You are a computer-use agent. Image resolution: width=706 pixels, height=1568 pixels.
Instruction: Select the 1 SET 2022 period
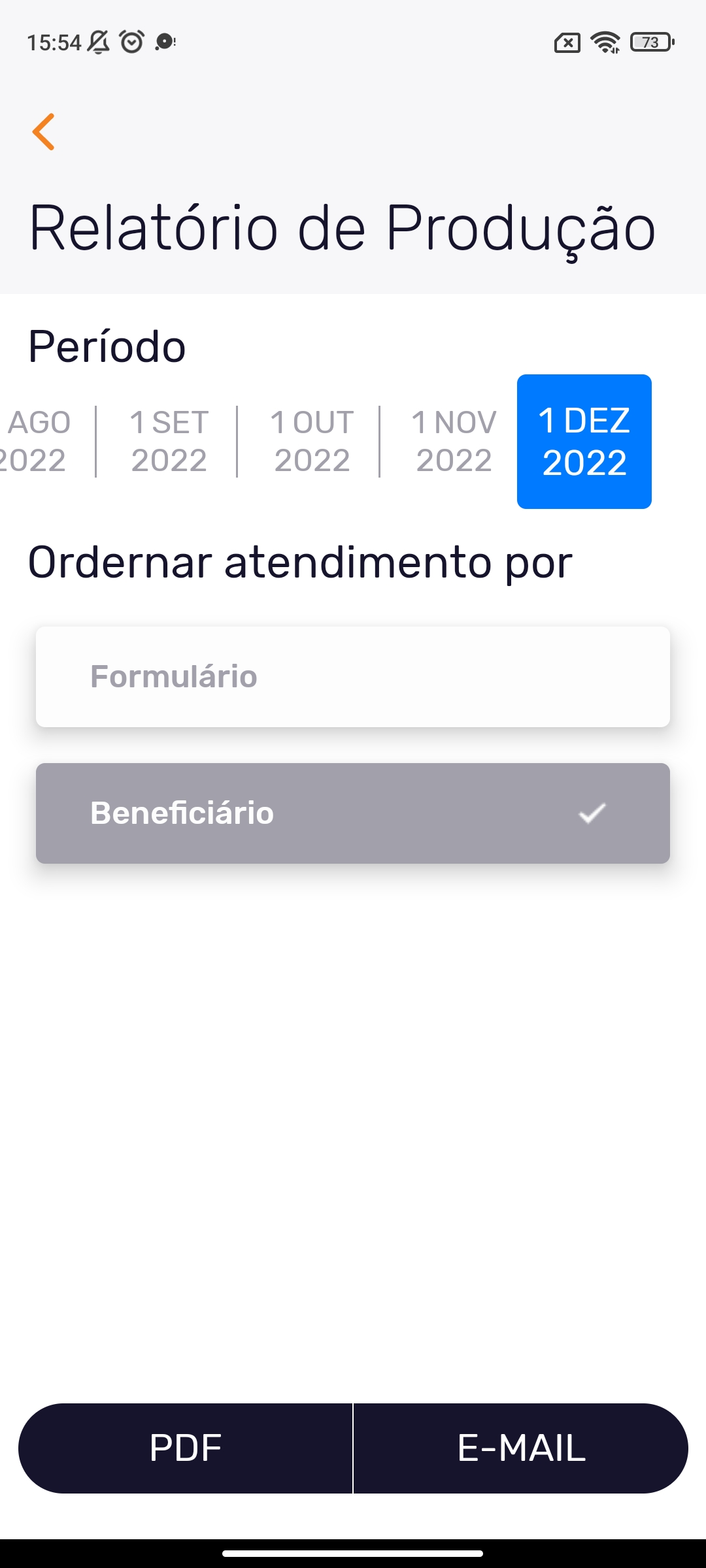coord(169,442)
